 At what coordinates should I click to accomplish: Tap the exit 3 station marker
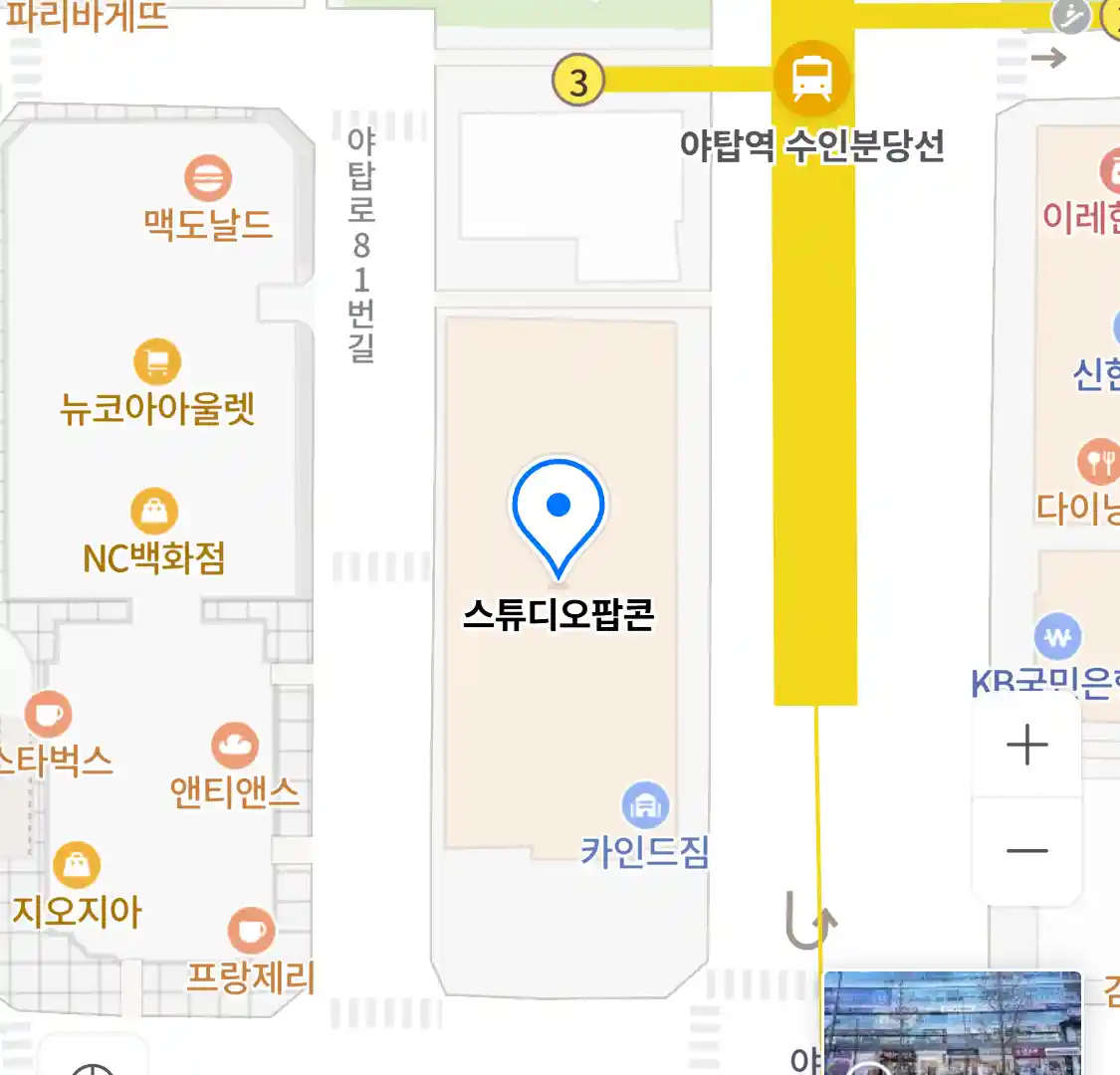pyautogui.click(x=578, y=82)
